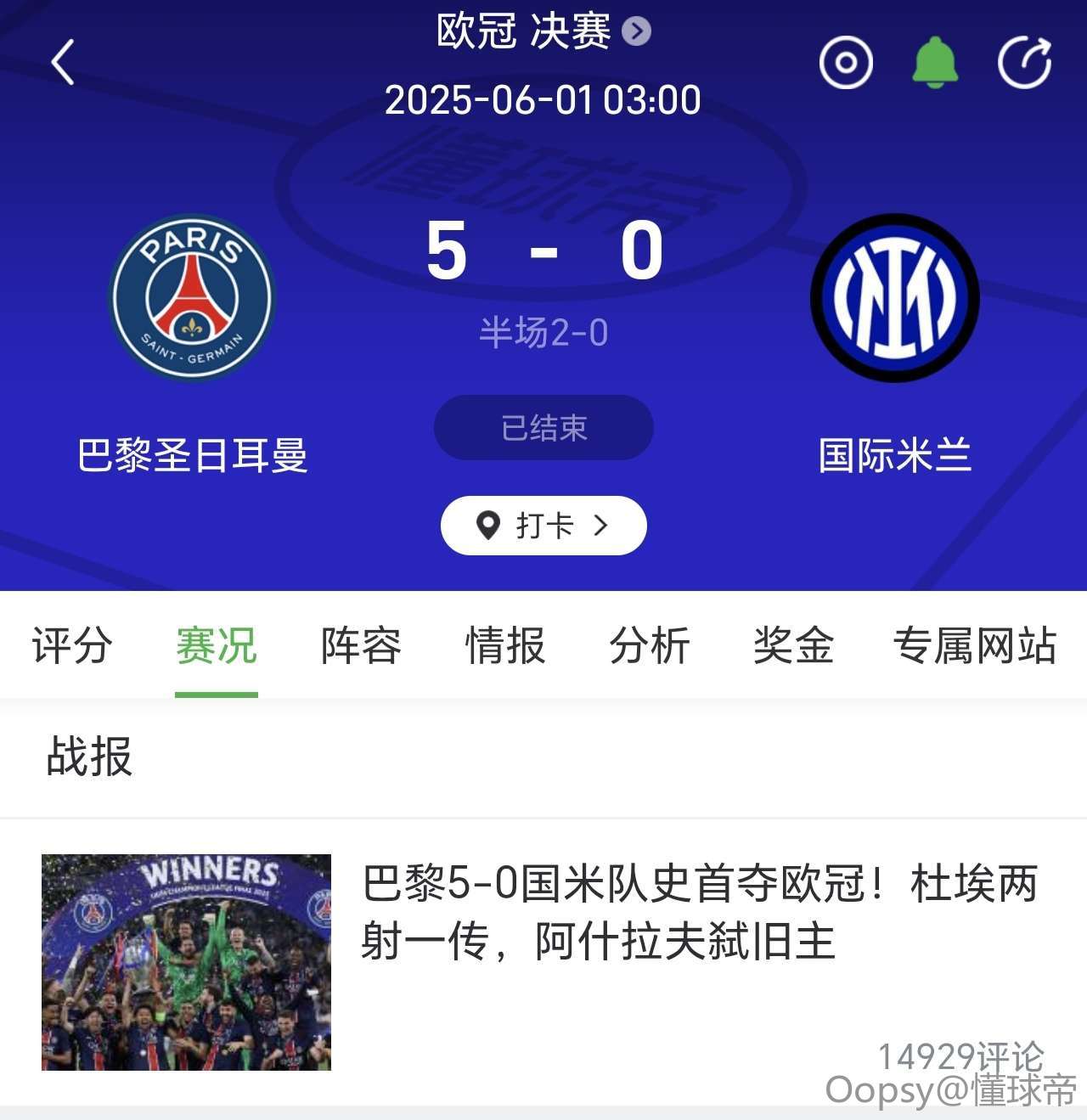The width and height of the screenshot is (1087, 1120).
Task: Tap the 打卡 check-in button
Action: click(543, 526)
